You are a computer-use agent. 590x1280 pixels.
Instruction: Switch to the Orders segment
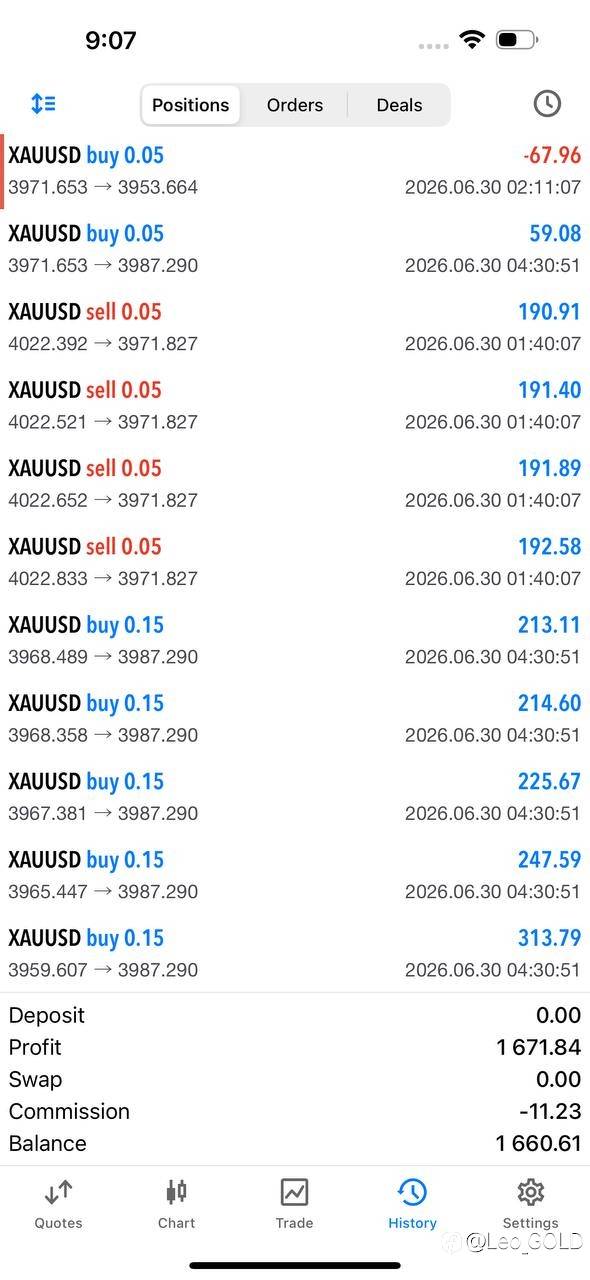(x=295, y=105)
